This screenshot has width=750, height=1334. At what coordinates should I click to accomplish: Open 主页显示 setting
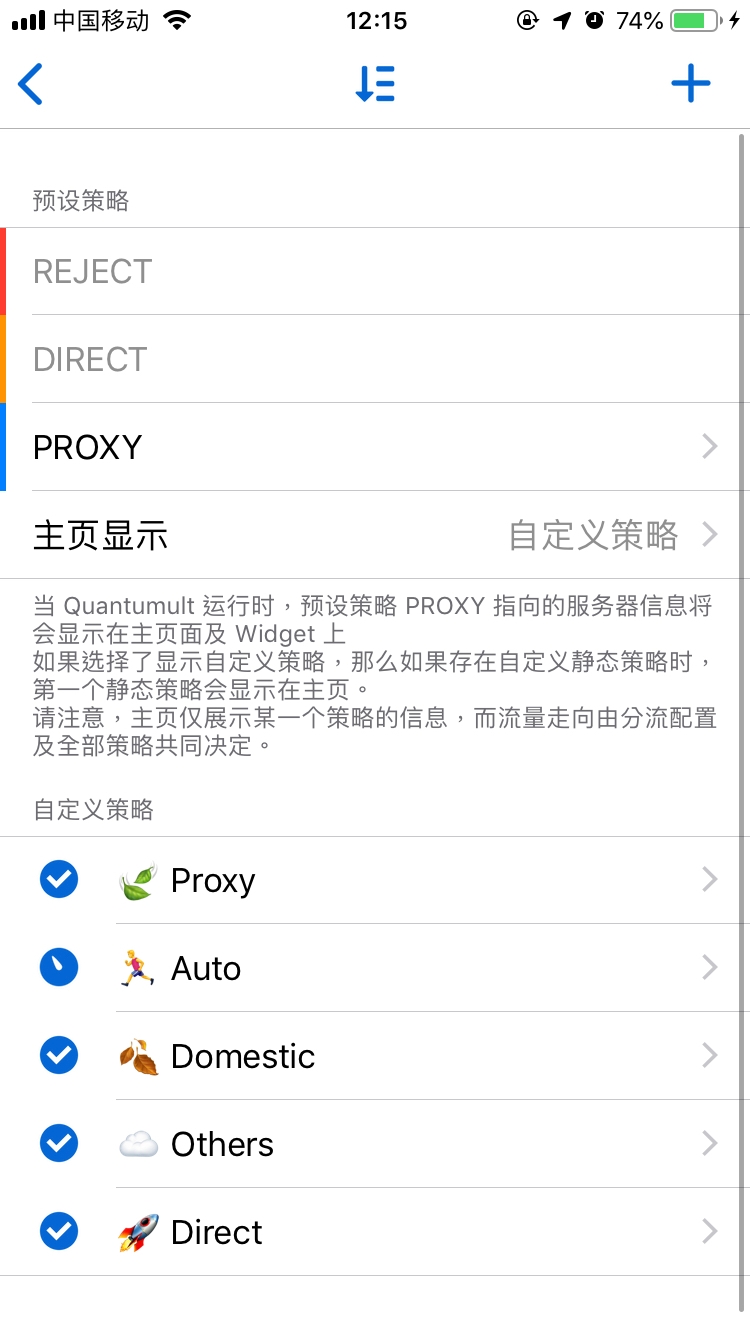click(375, 535)
